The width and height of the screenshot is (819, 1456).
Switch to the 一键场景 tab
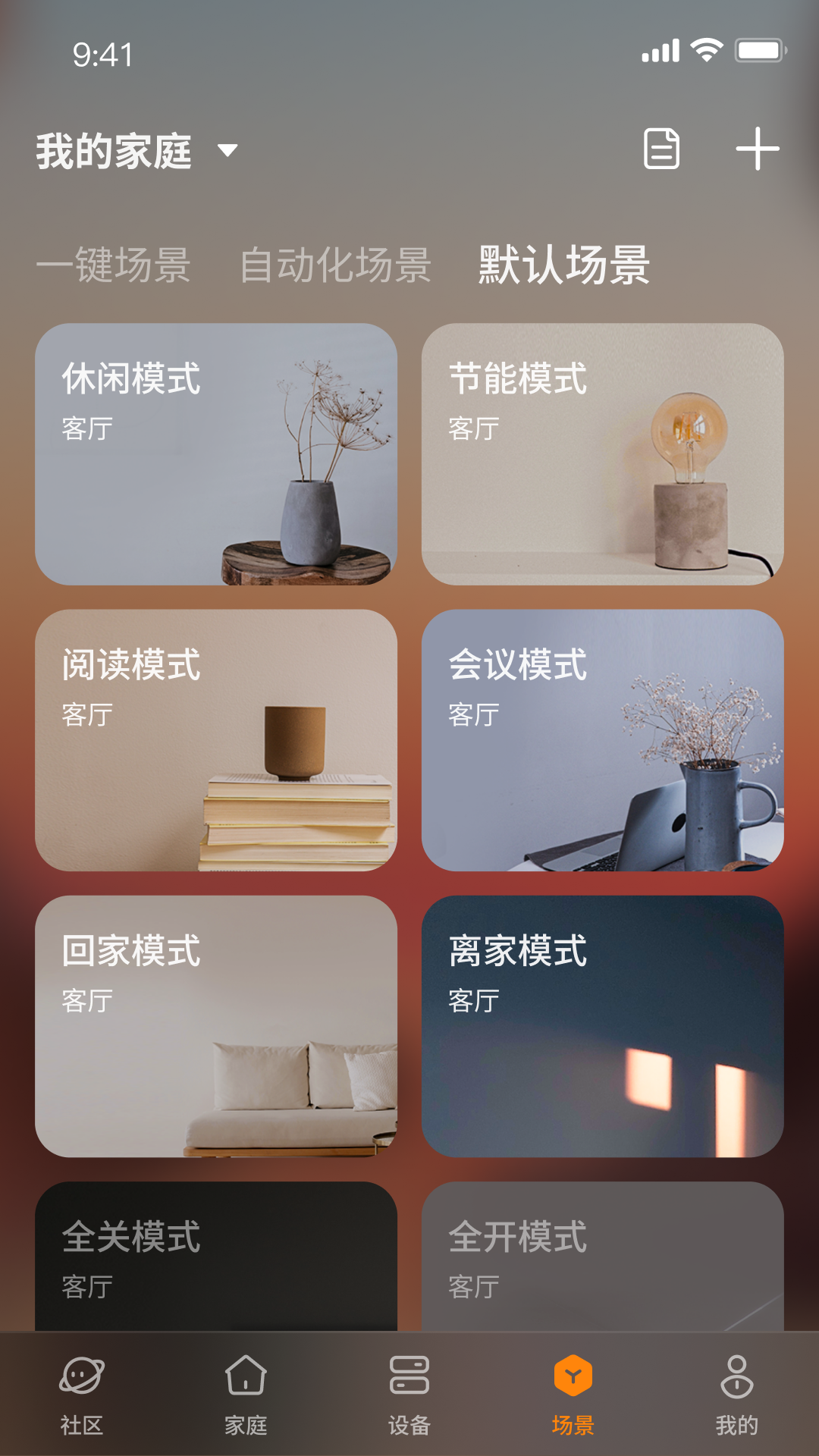114,265
